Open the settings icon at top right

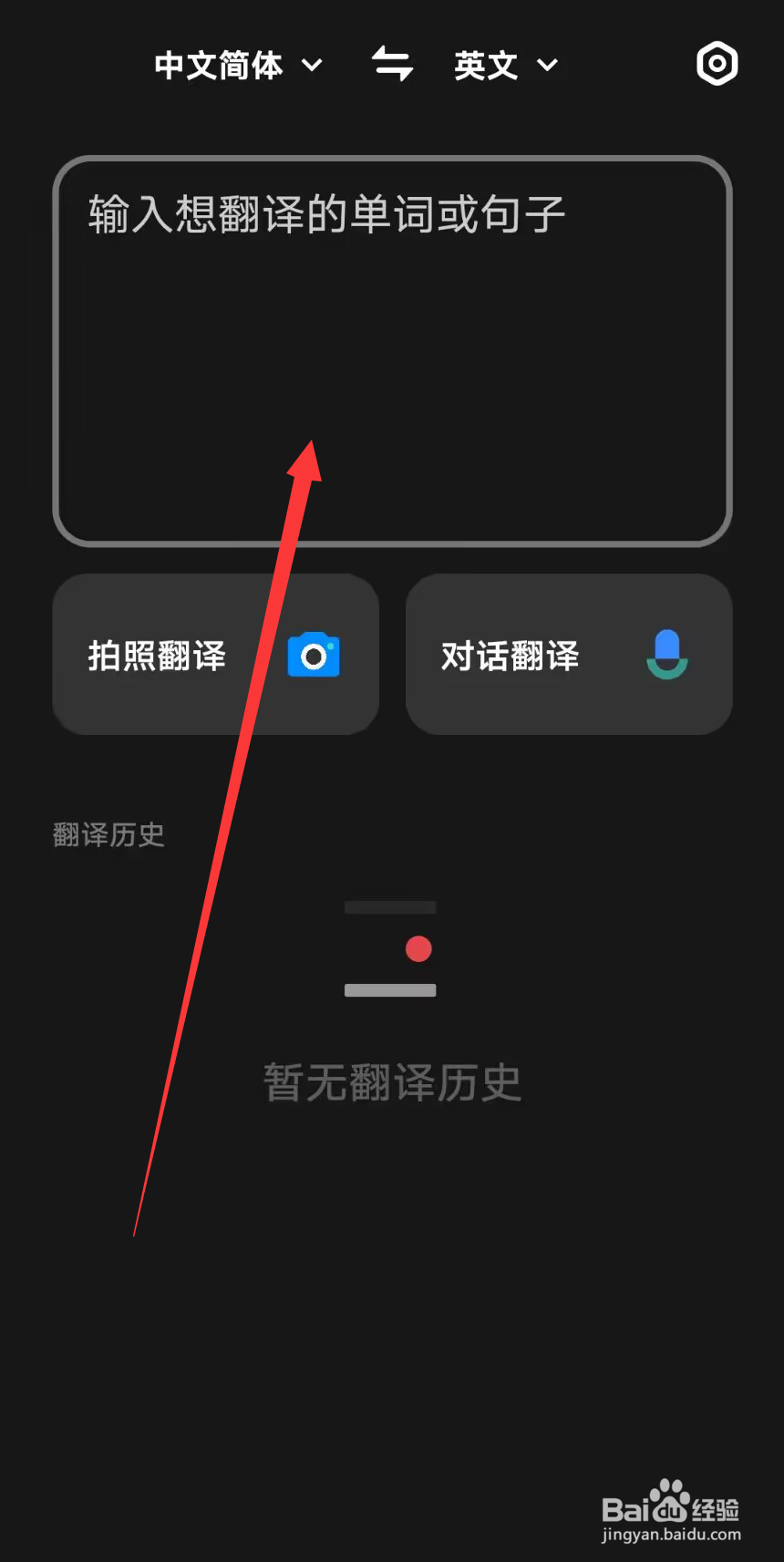717,64
